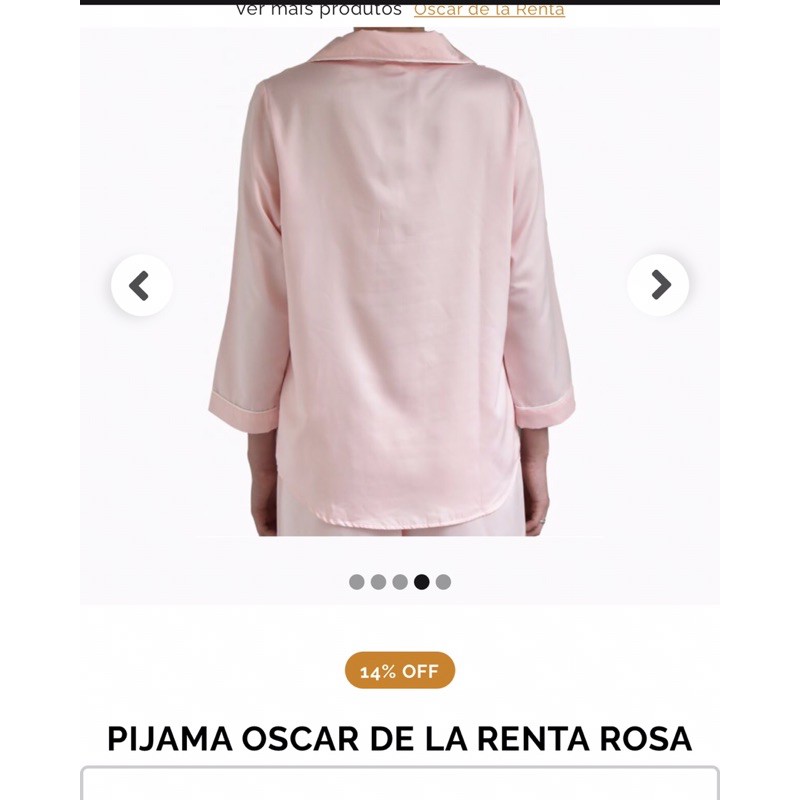Advance to the next product photo
This screenshot has height=800, width=800.
658,286
